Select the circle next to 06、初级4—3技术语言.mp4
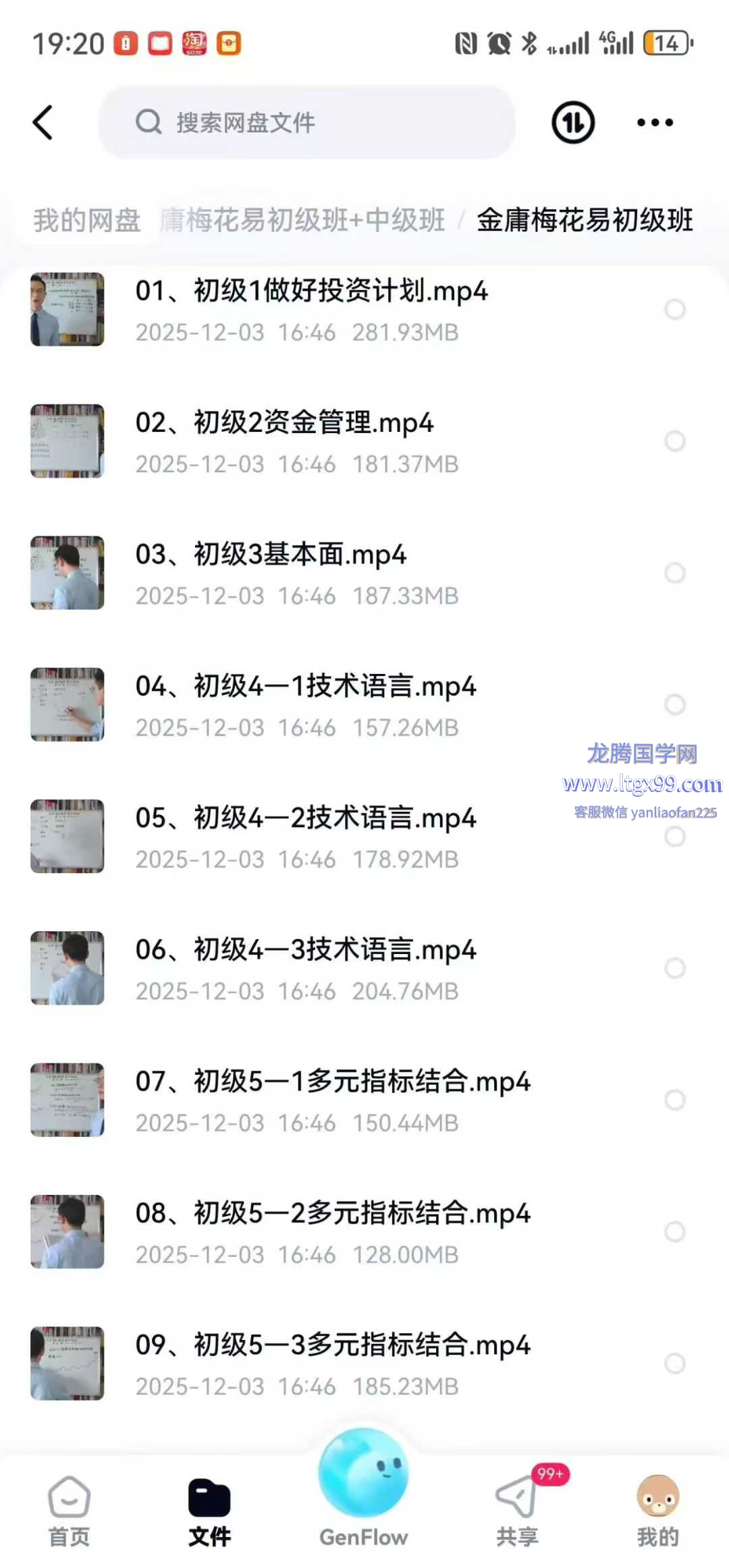The image size is (729, 1568). coord(674,968)
